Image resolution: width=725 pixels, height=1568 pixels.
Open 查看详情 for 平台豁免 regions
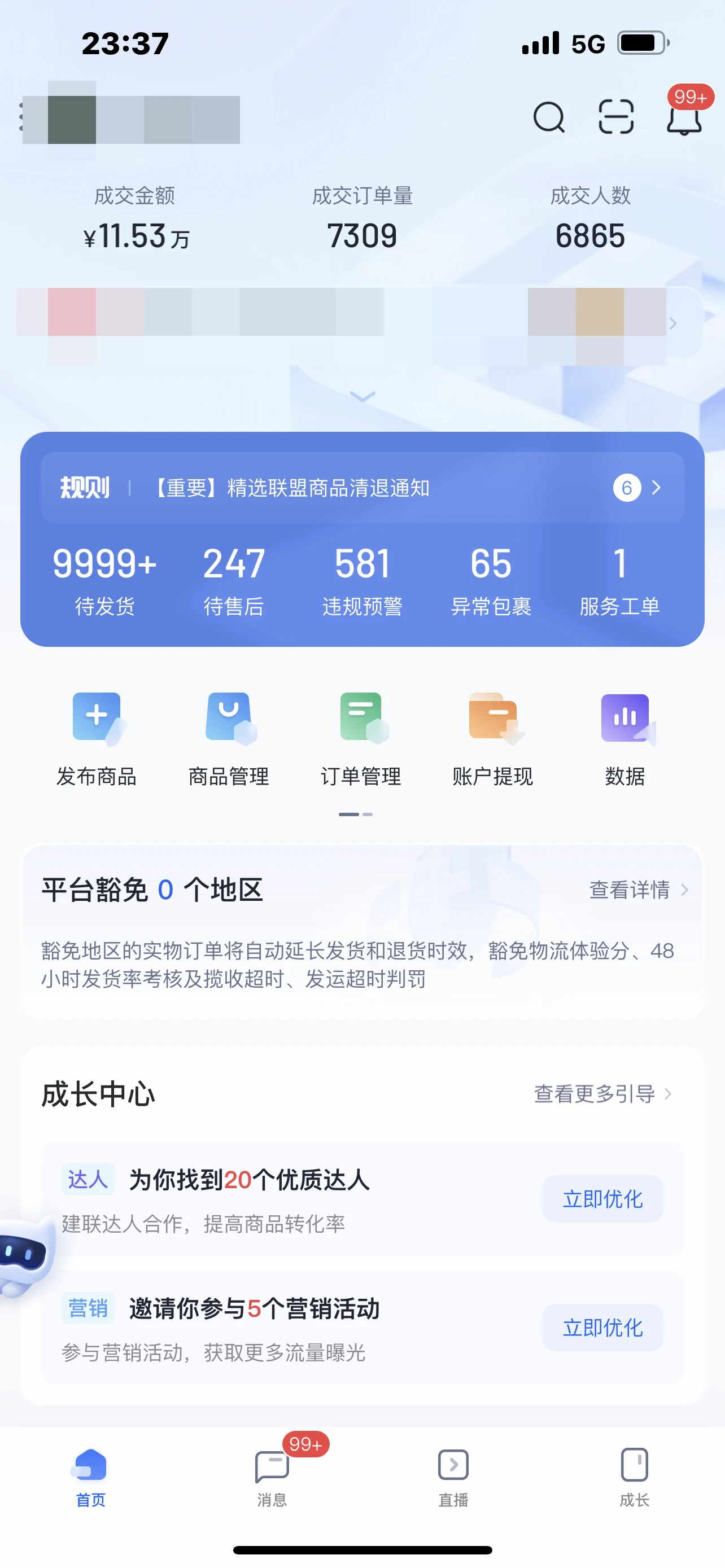630,890
